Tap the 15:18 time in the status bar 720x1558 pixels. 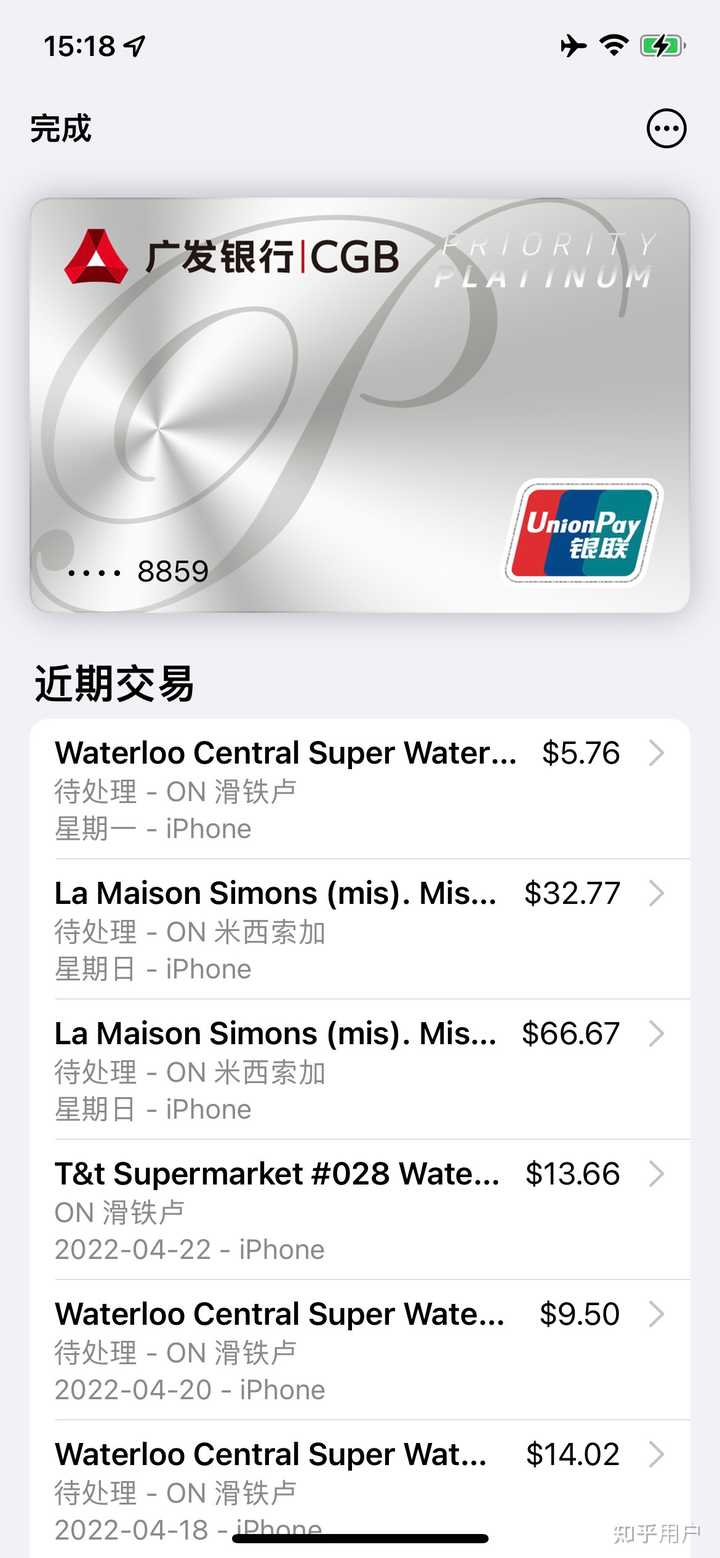pos(77,44)
